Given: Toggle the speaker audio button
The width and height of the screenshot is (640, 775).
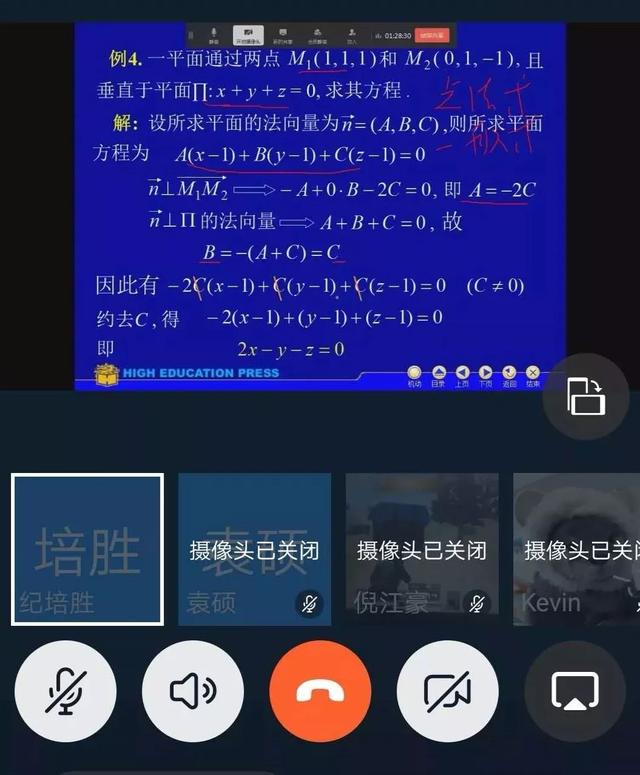Looking at the screenshot, I should tap(192, 690).
